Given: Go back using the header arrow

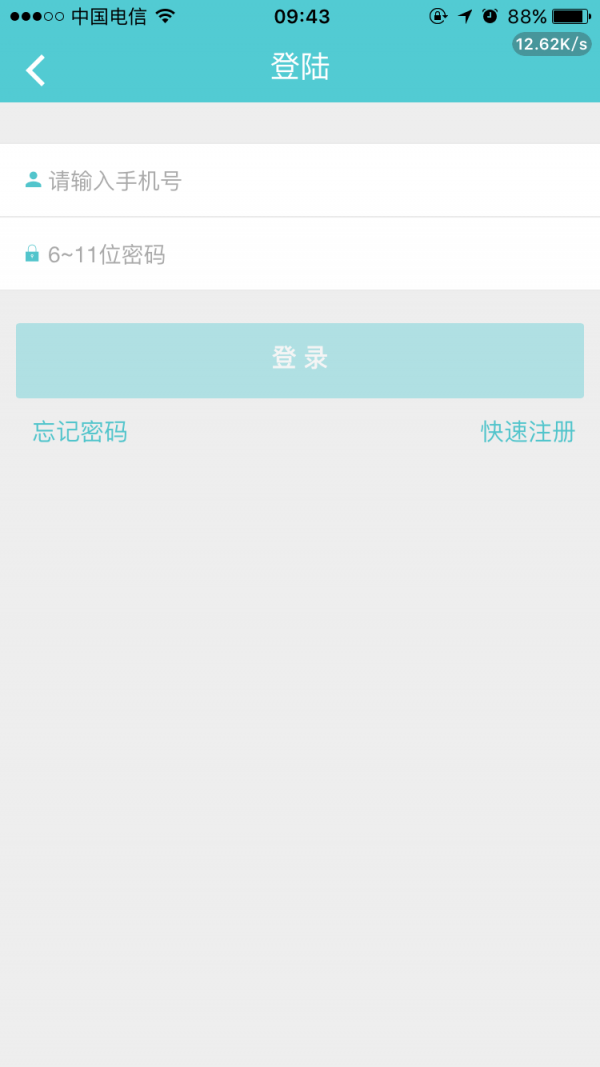Looking at the screenshot, I should click(x=36, y=70).
